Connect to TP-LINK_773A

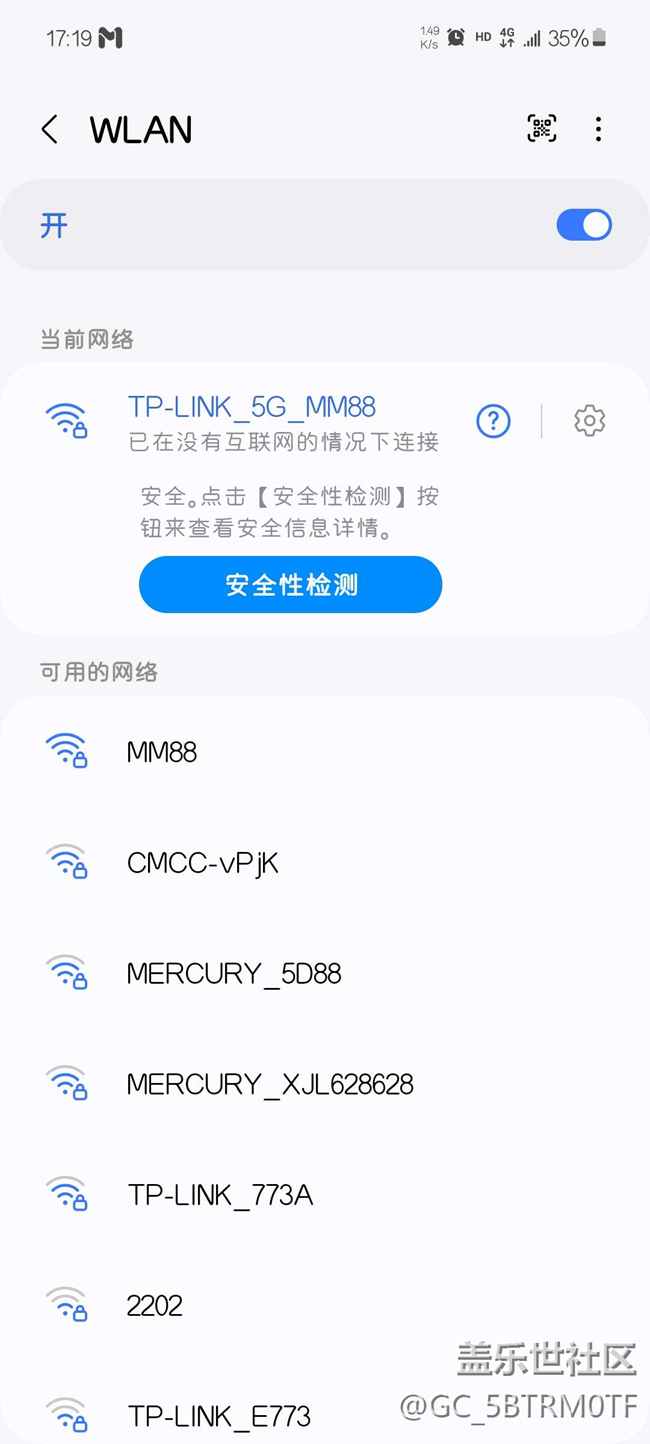pyautogui.click(x=325, y=1195)
